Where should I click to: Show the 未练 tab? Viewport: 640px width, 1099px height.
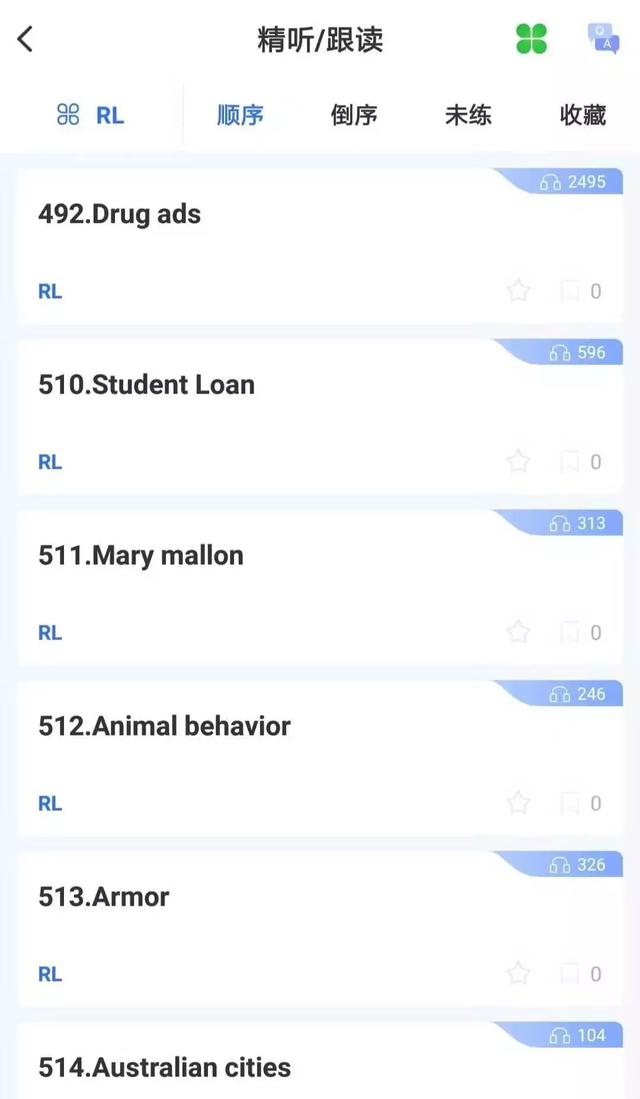(468, 115)
